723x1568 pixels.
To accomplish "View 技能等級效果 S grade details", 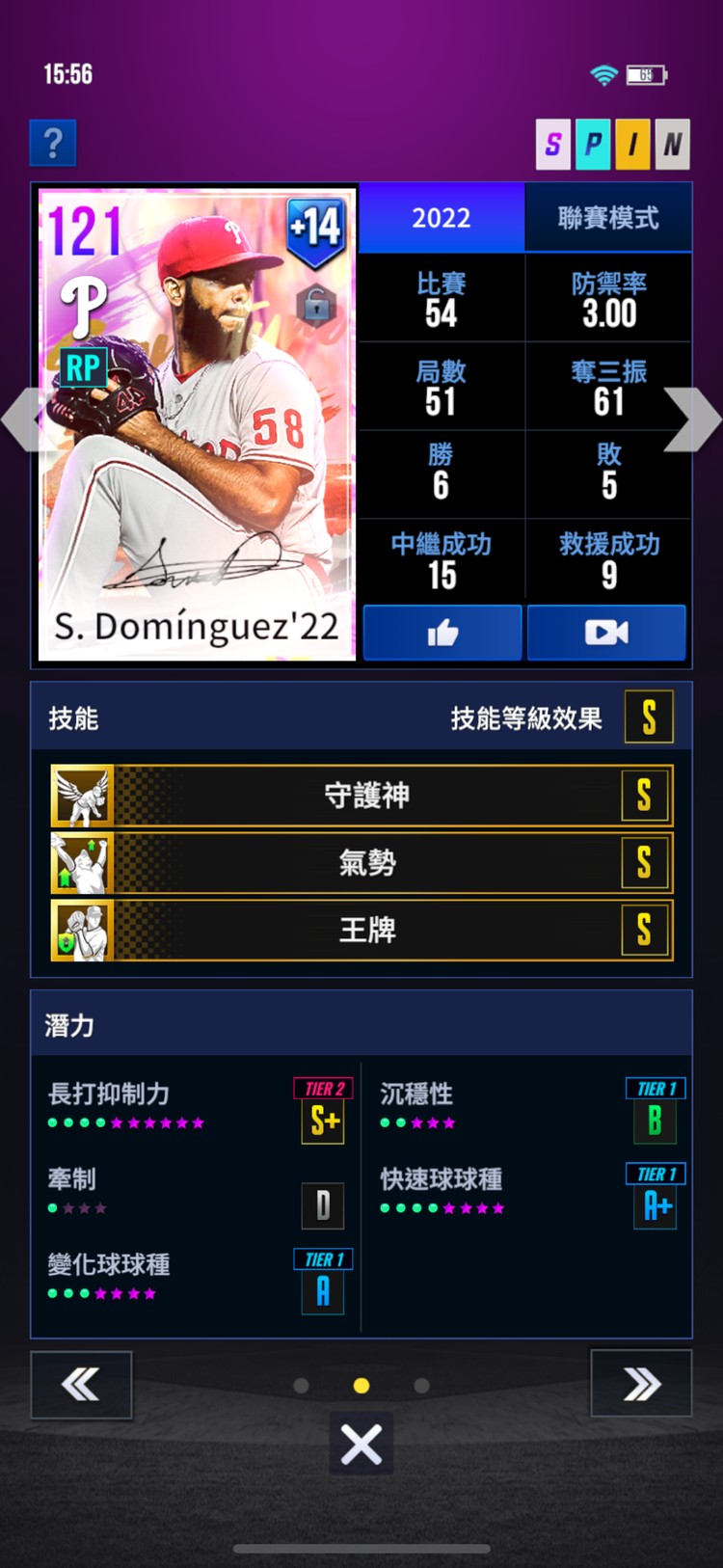I will coord(648,717).
